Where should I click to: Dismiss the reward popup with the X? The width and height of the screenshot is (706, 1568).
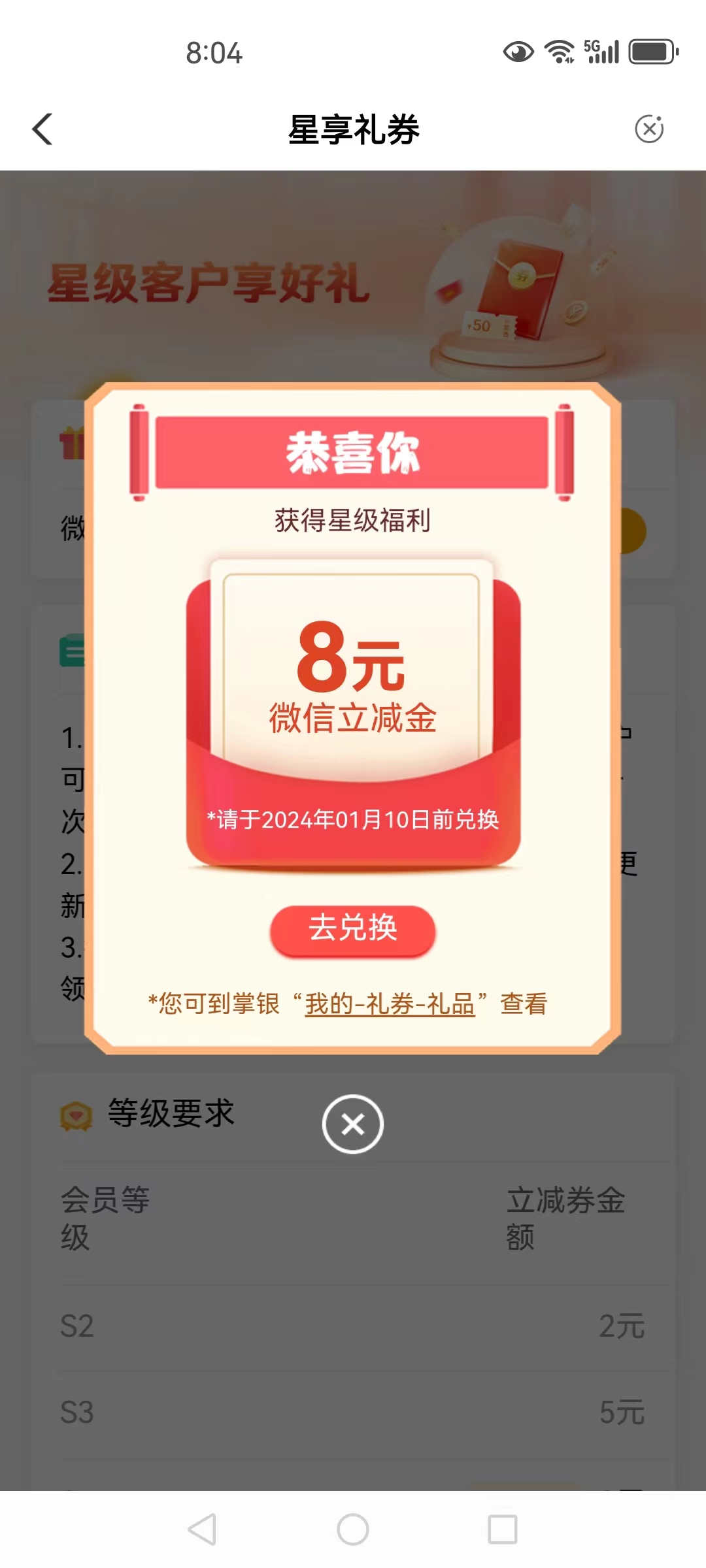[x=353, y=1124]
